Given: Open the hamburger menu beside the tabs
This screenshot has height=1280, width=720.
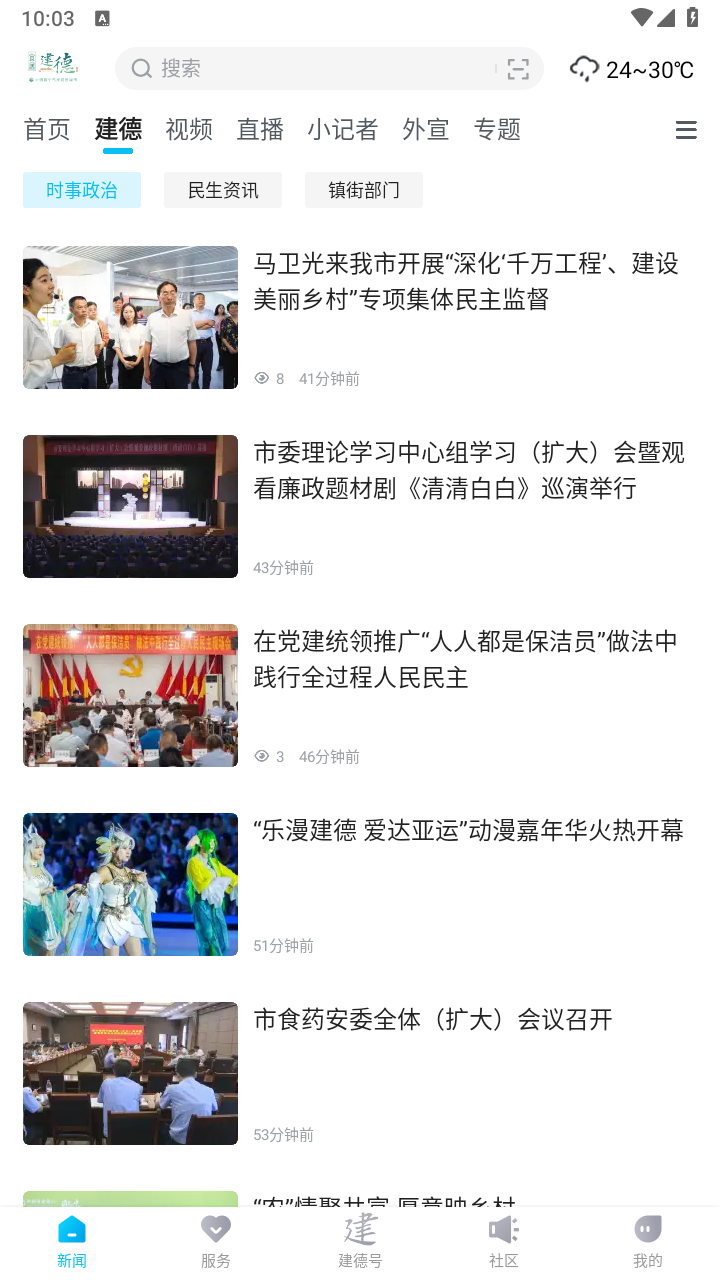Looking at the screenshot, I should (x=686, y=130).
